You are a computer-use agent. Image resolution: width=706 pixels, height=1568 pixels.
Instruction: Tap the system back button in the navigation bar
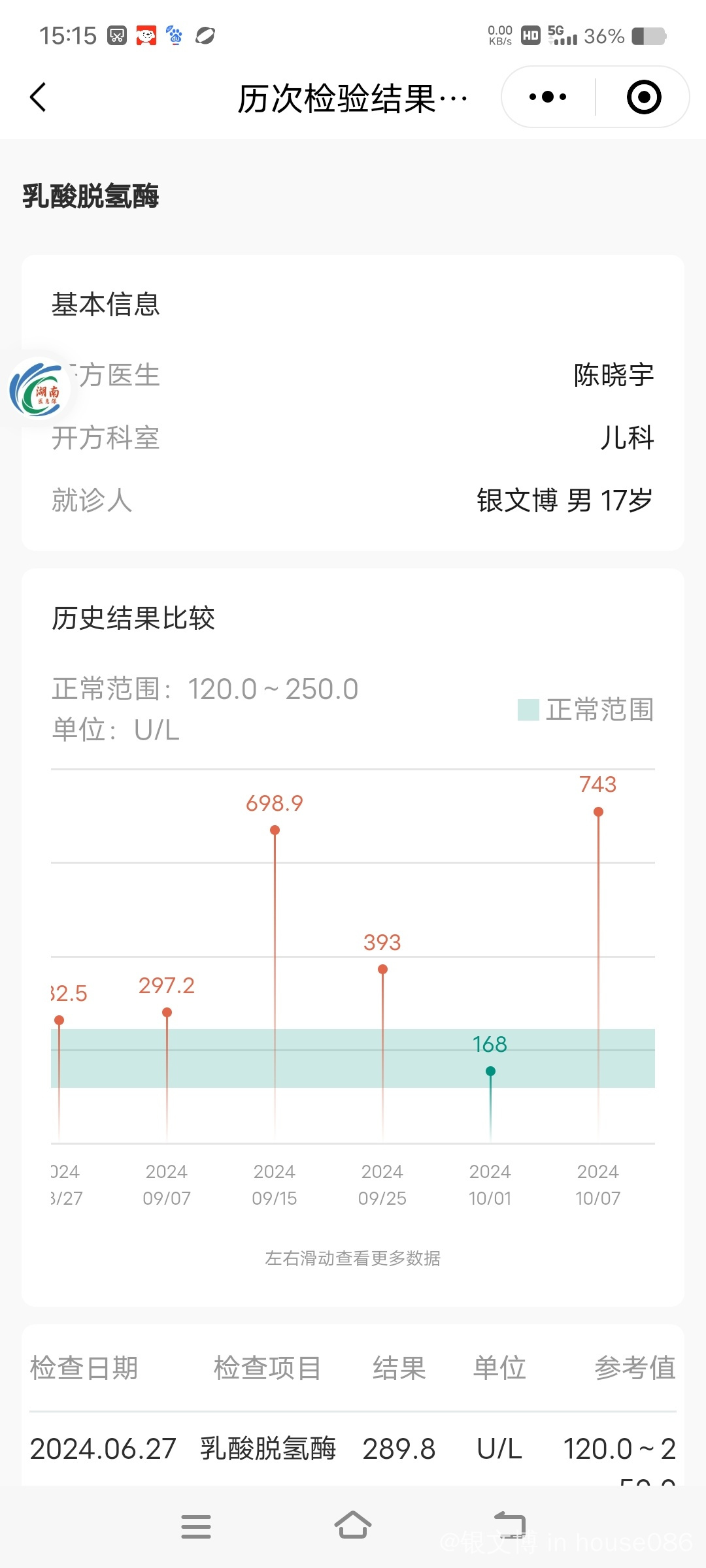510,1525
